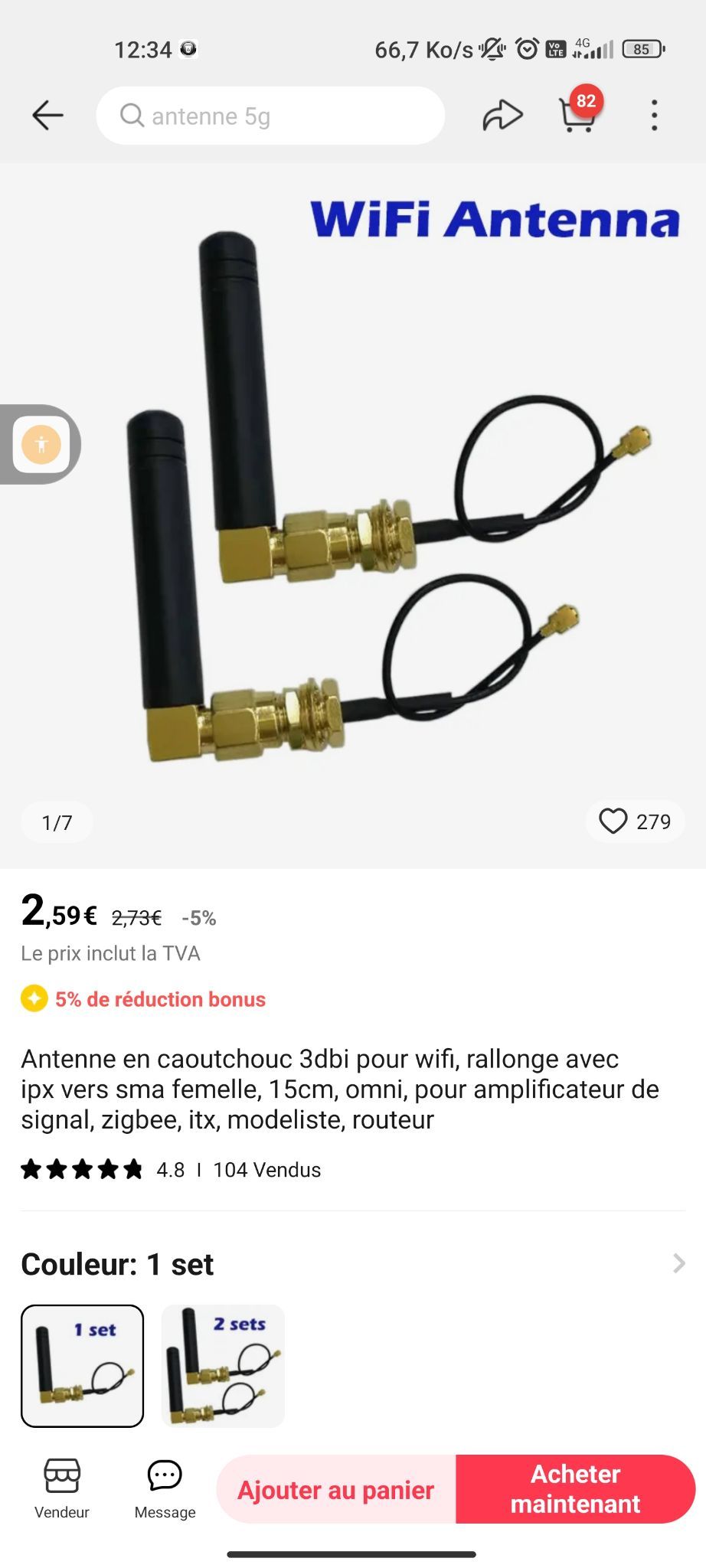Image resolution: width=706 pixels, height=1568 pixels.
Task: Expand the Couleur options chevron
Action: pyautogui.click(x=678, y=1263)
